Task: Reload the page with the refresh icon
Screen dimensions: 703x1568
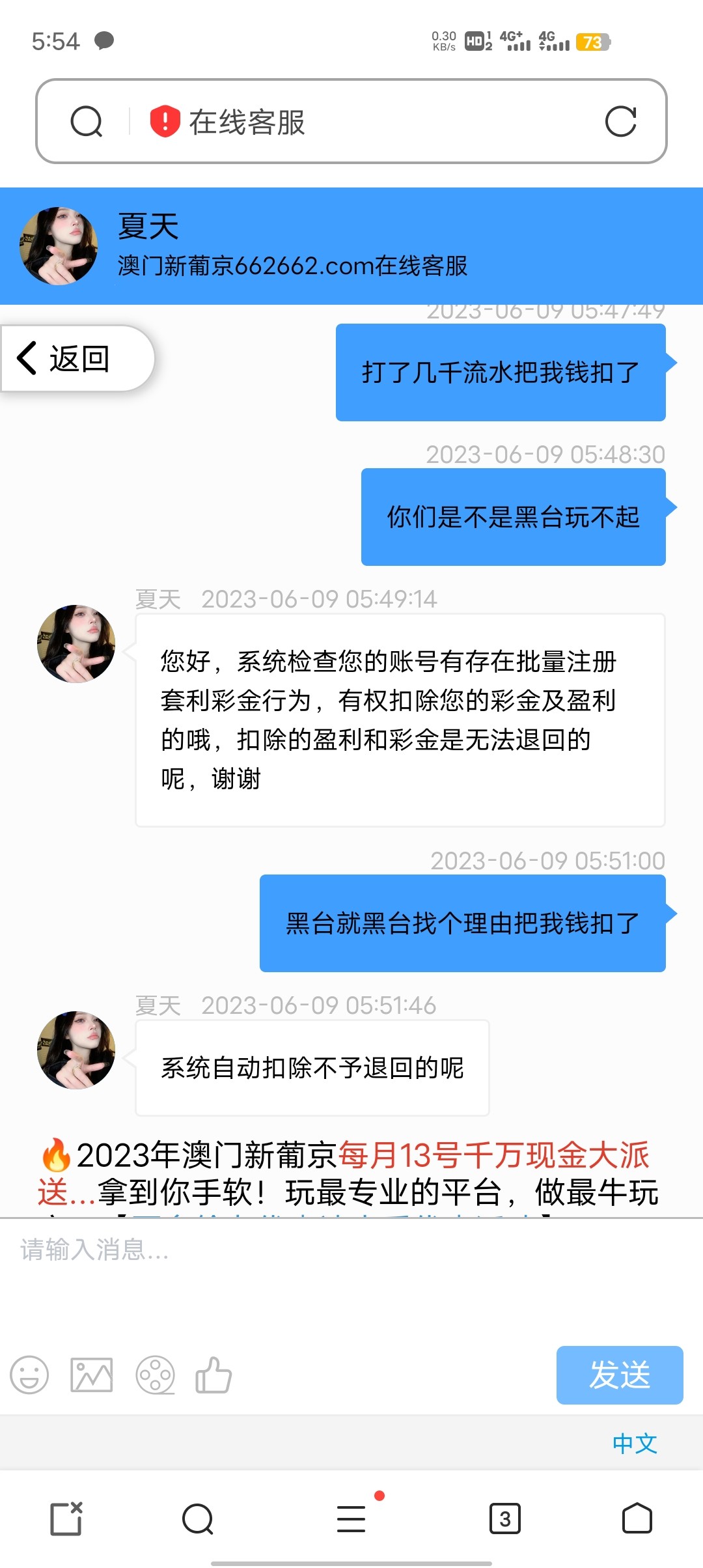Action: (x=620, y=122)
